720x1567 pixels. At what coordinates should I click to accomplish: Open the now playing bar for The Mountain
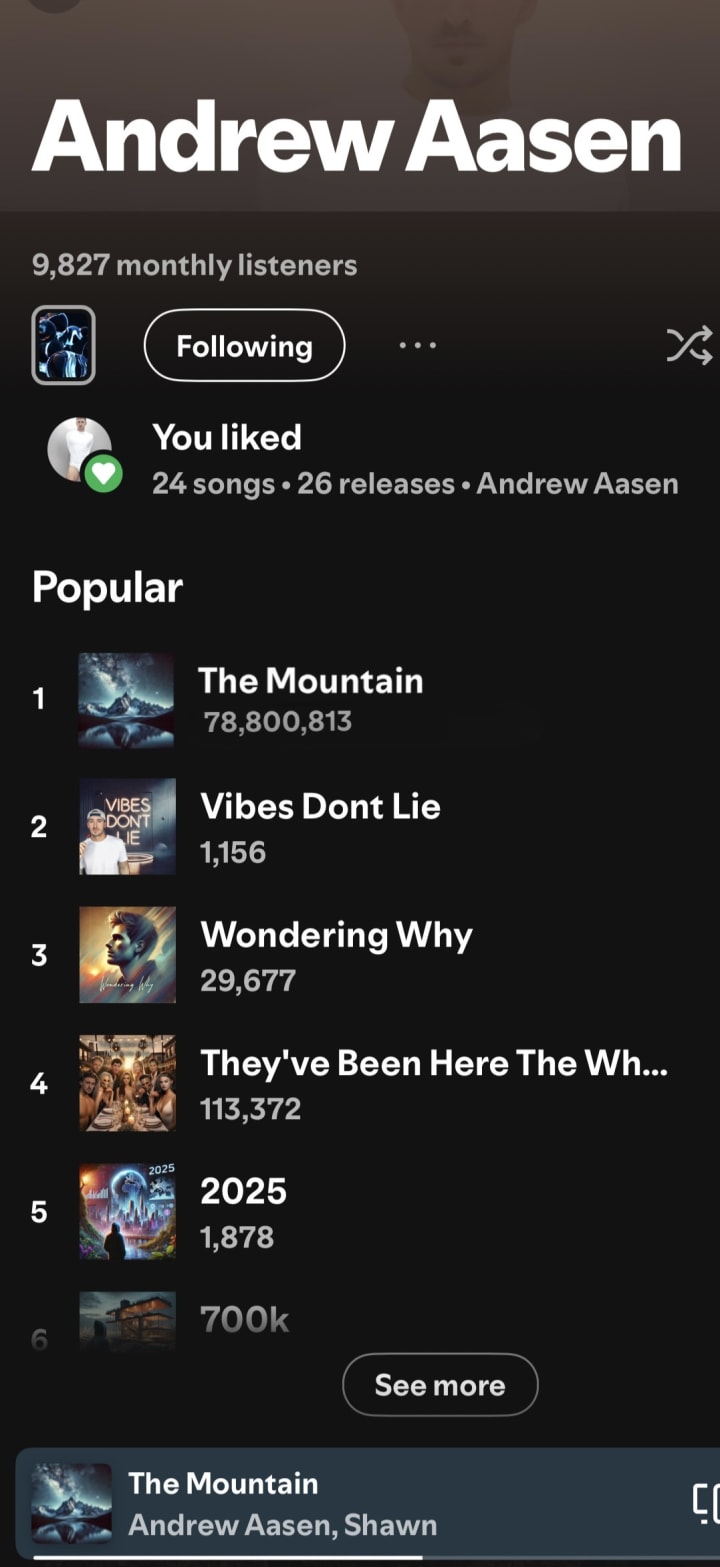click(x=300, y=1503)
